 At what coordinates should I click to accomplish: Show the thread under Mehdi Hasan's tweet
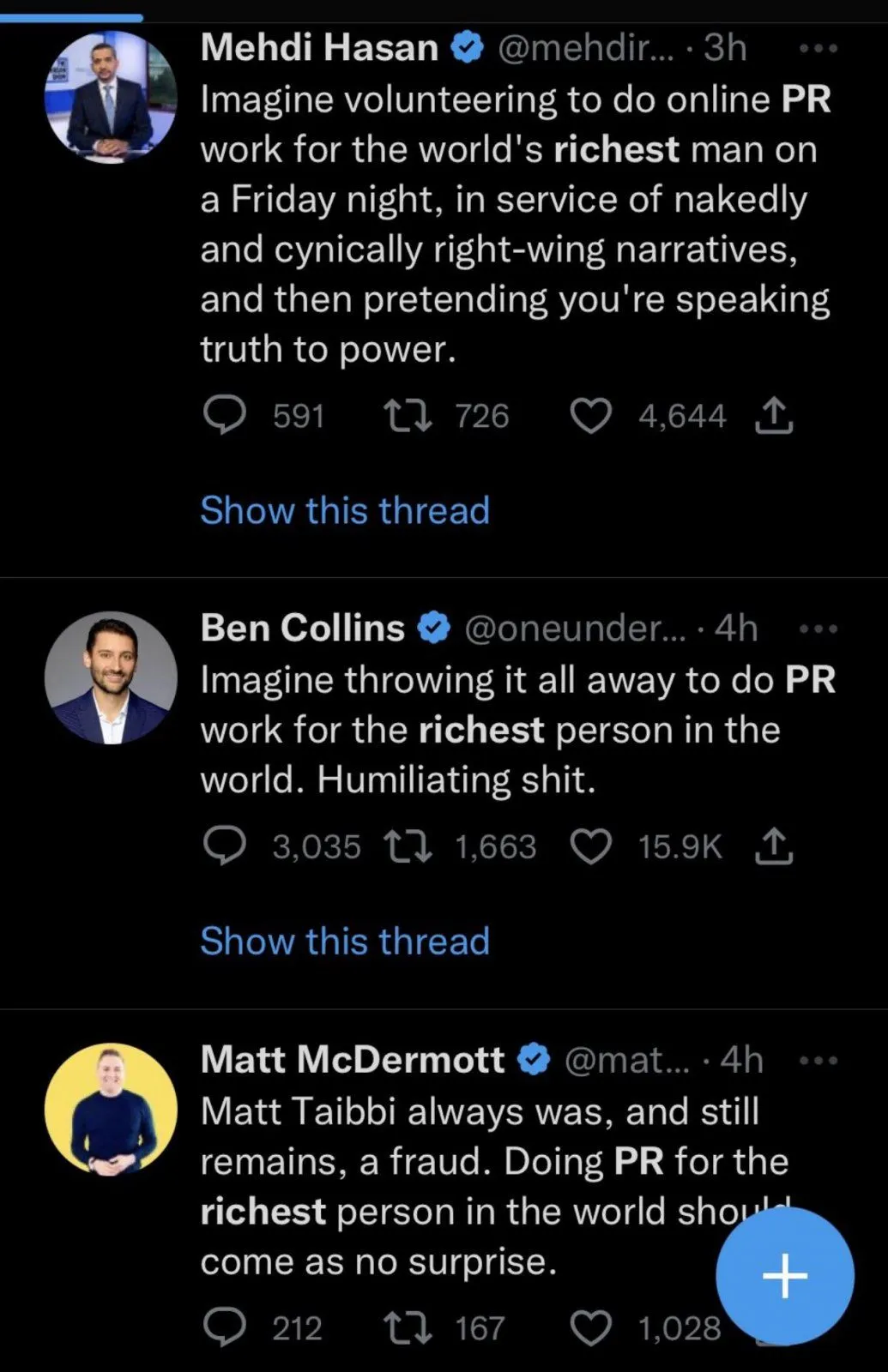tap(345, 510)
